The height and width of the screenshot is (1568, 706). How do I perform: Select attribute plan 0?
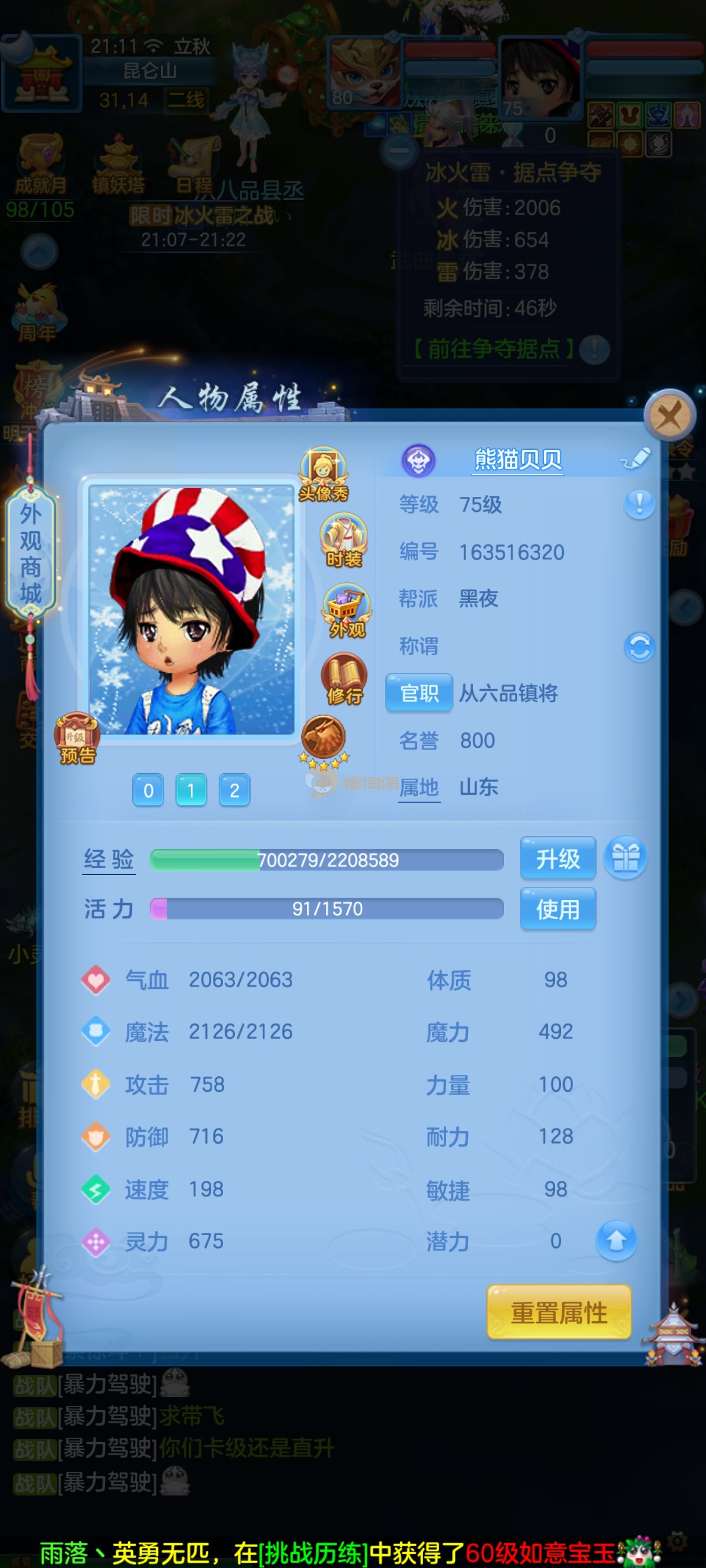tap(148, 790)
